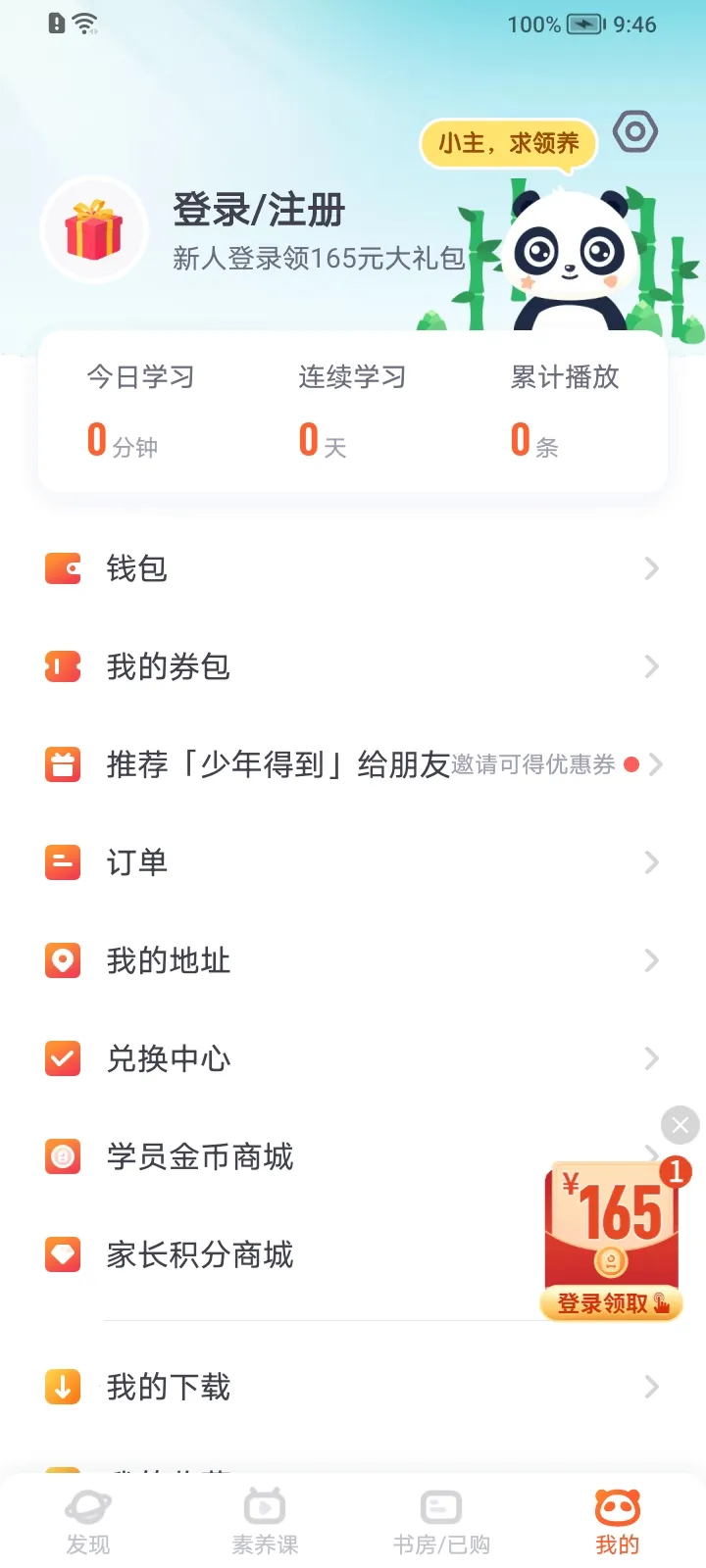Switch to the 书房/已购 tab
Screen dimensions: 706x1568
[441, 1522]
